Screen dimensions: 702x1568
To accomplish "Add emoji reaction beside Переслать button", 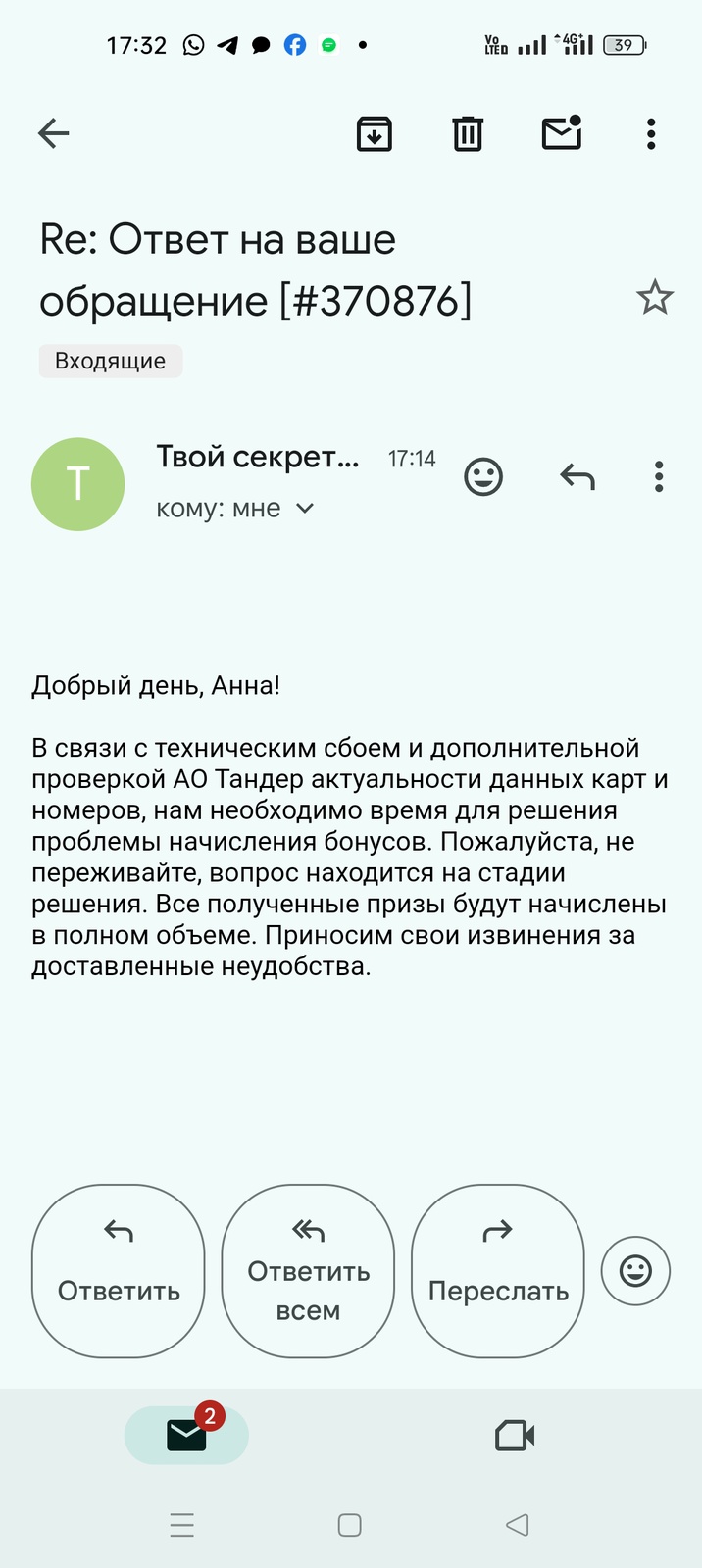I will (635, 1271).
